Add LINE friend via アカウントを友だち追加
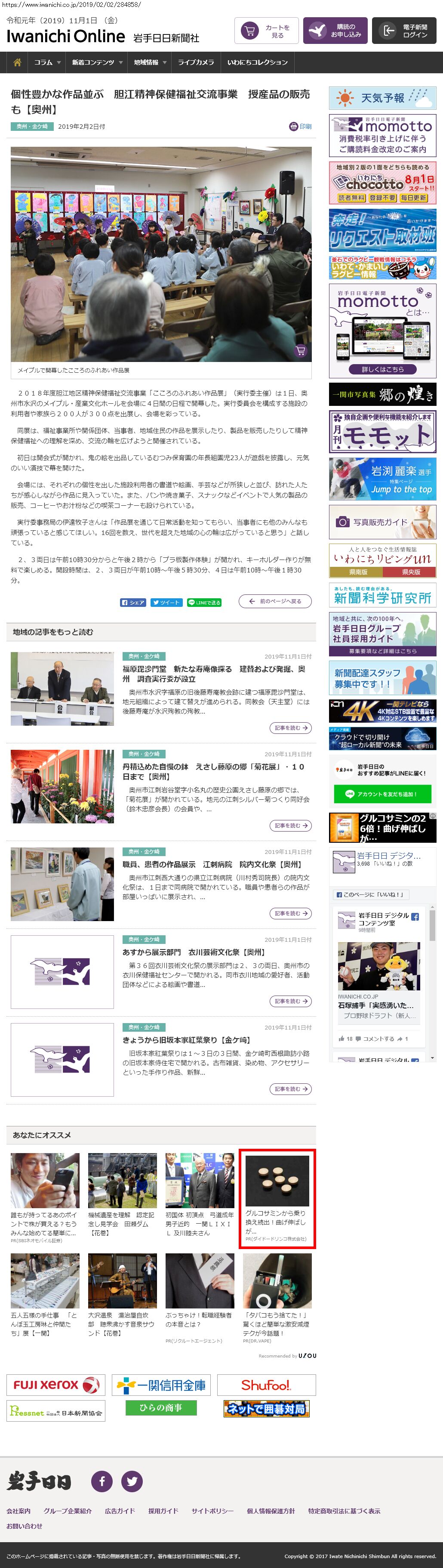Image resolution: width=443 pixels, height=1568 pixels. (383, 794)
